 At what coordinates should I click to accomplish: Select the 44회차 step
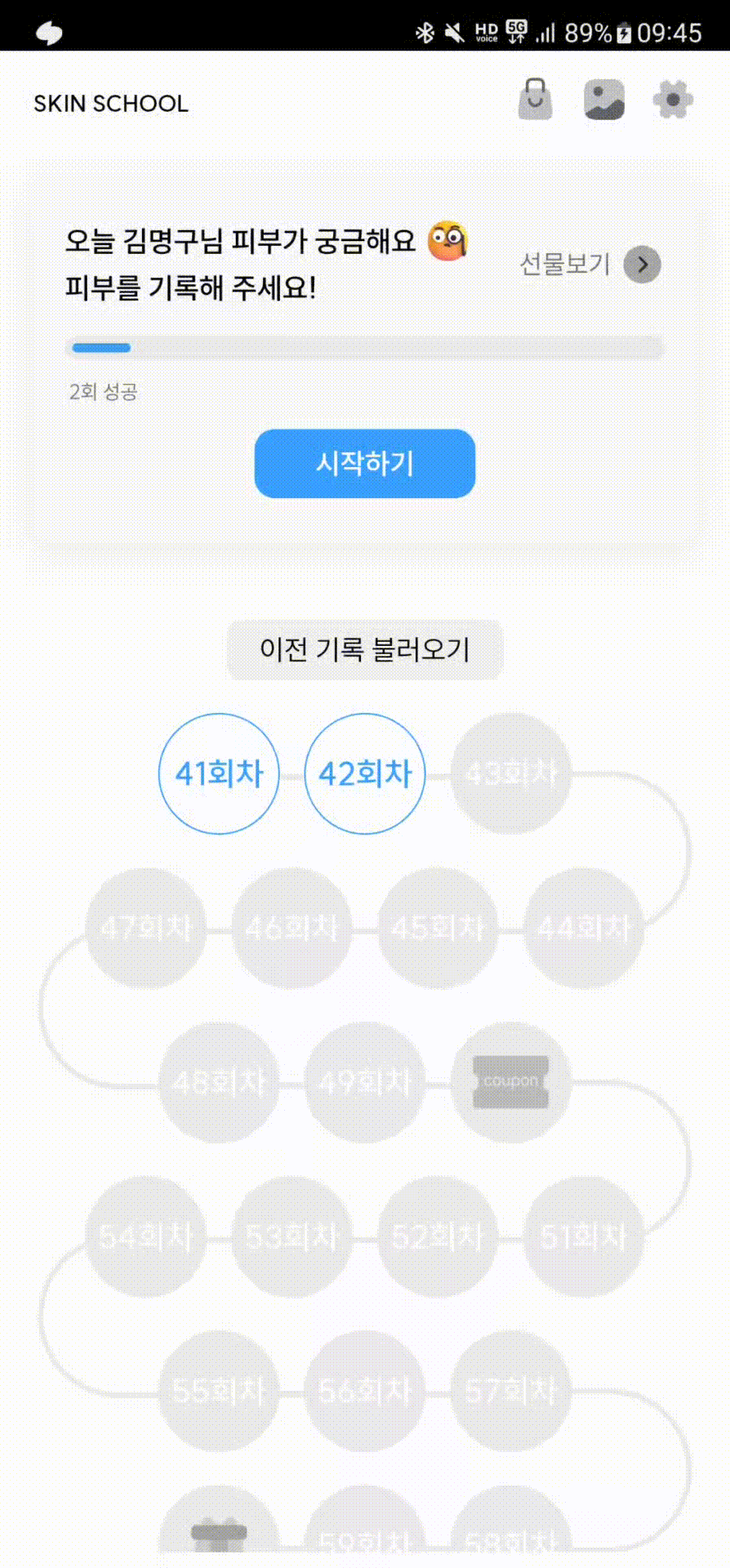coord(584,928)
